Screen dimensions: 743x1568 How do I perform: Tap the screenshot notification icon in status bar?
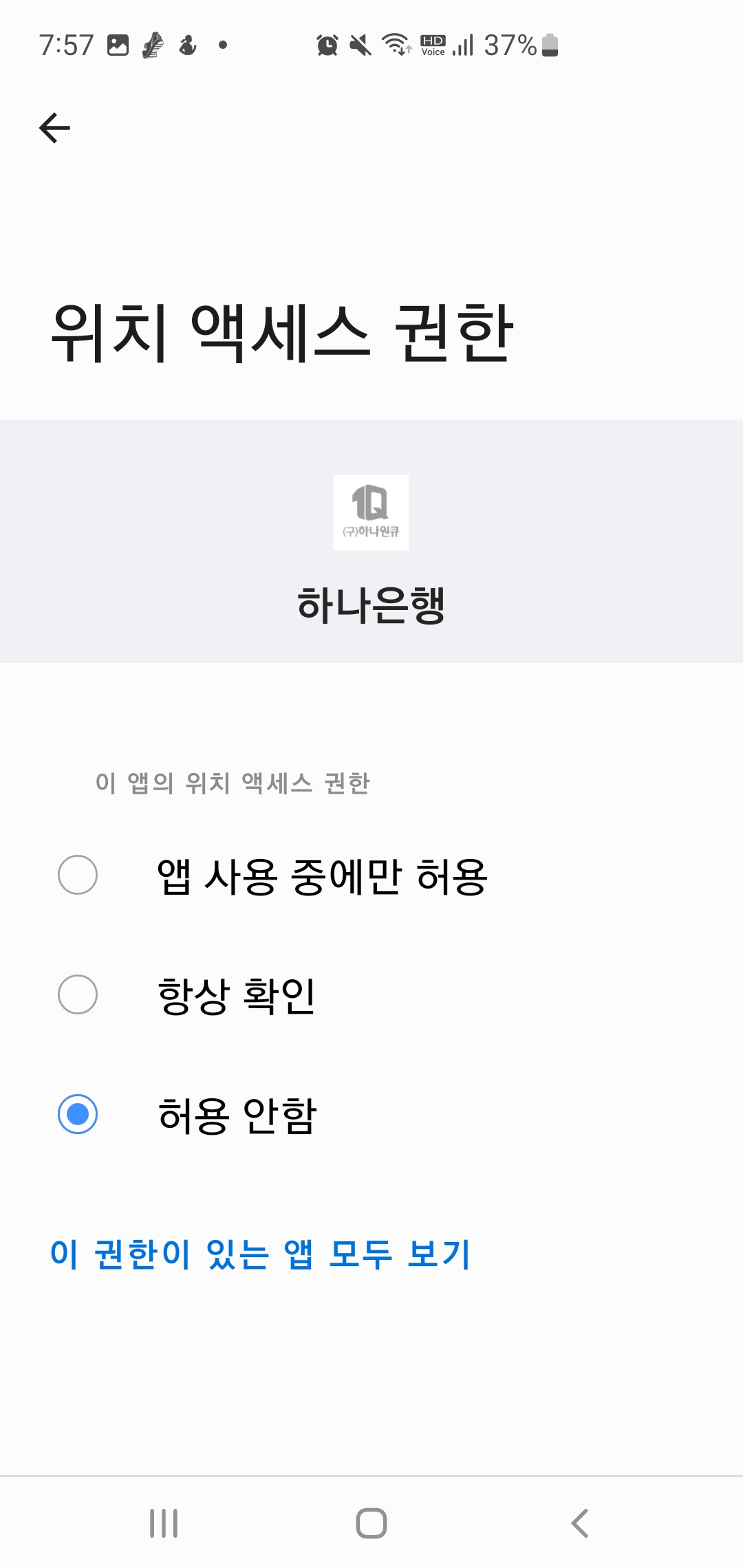(118, 45)
